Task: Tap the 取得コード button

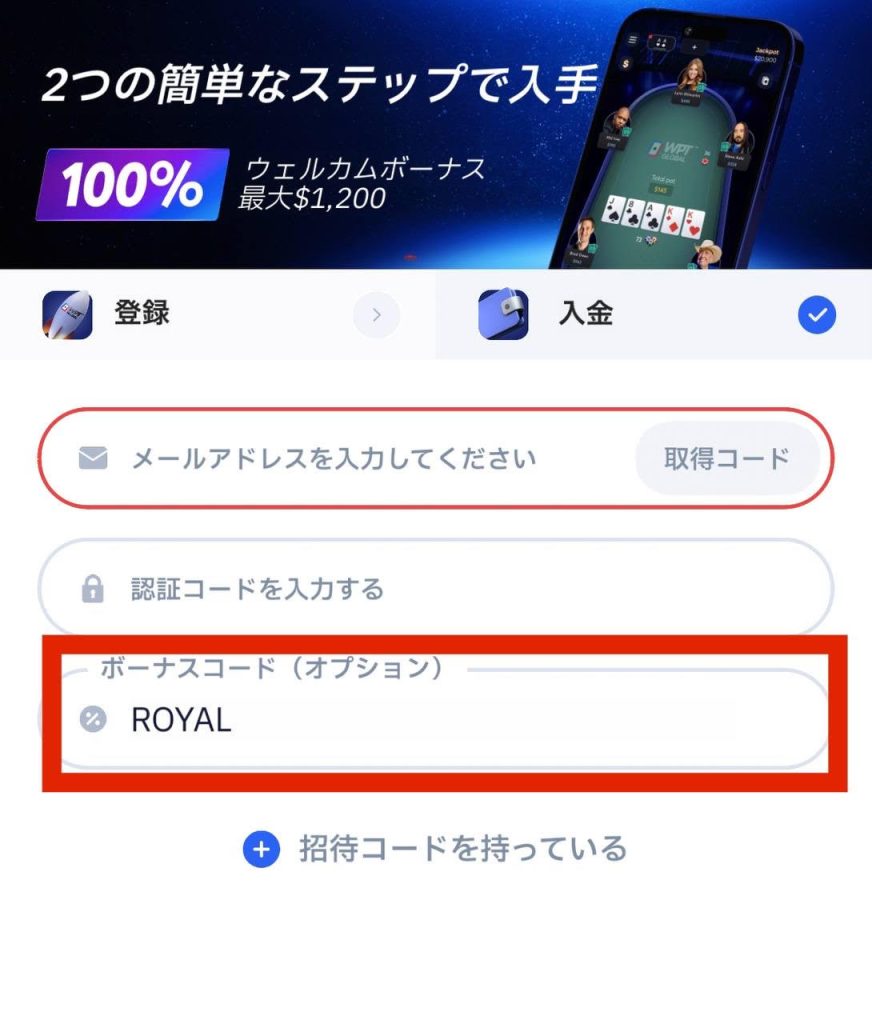Action: pyautogui.click(x=727, y=459)
